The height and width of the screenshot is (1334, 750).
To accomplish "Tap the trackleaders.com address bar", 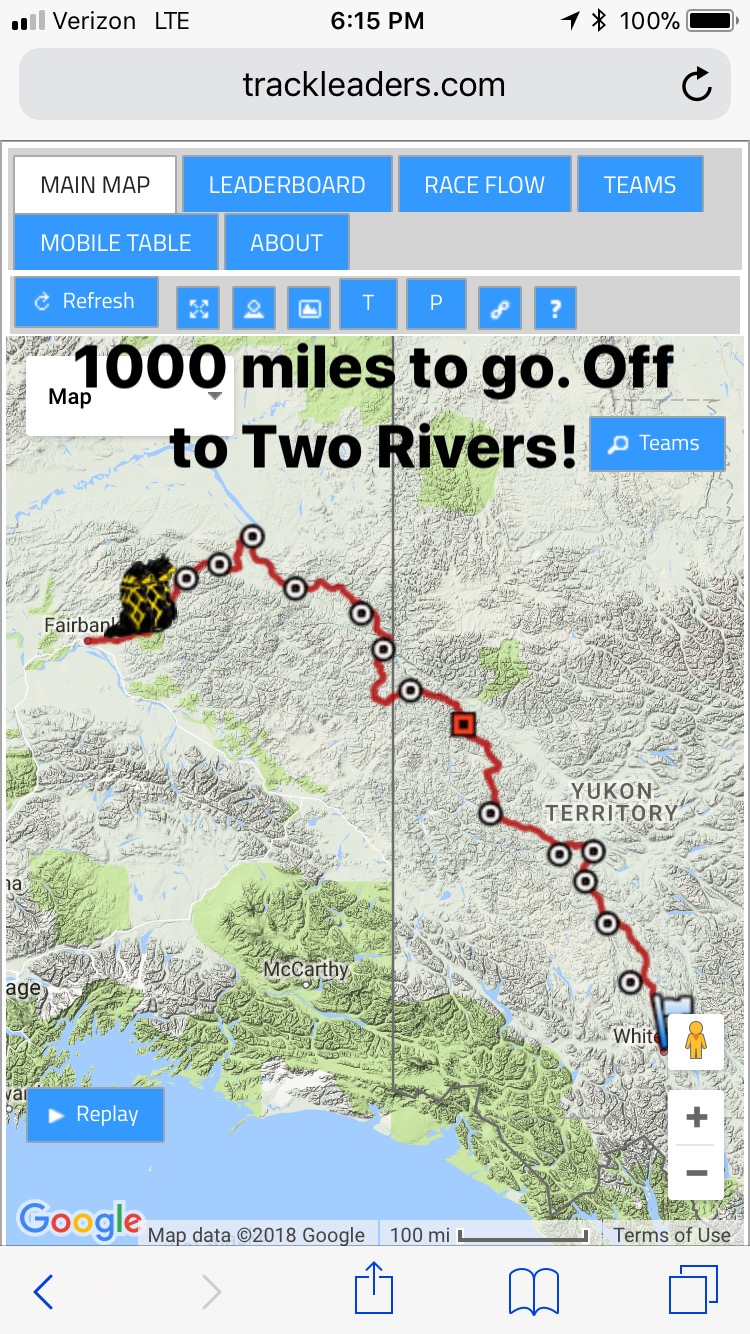I will [x=374, y=85].
